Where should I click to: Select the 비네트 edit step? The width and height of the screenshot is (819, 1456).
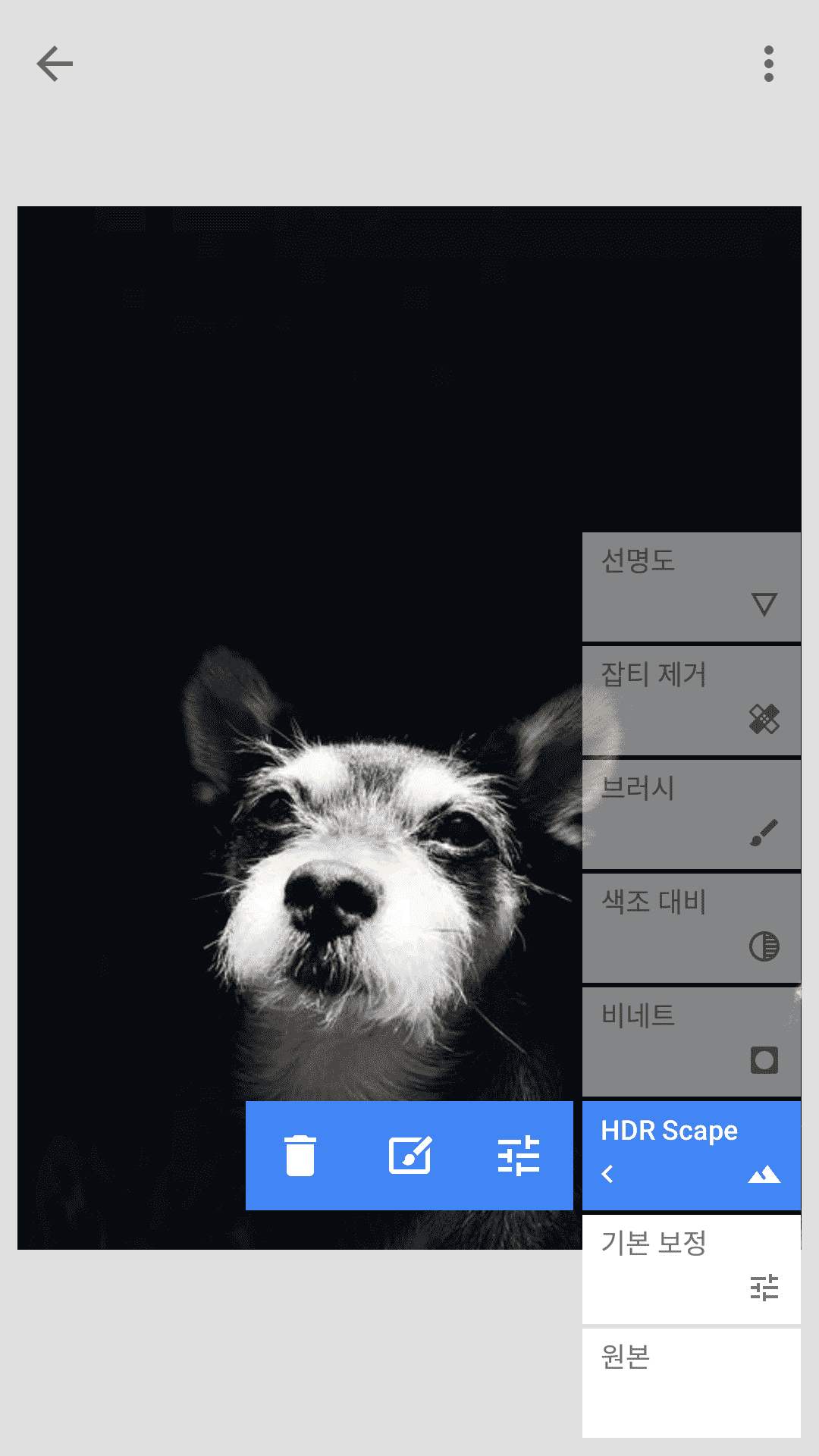[x=692, y=1042]
